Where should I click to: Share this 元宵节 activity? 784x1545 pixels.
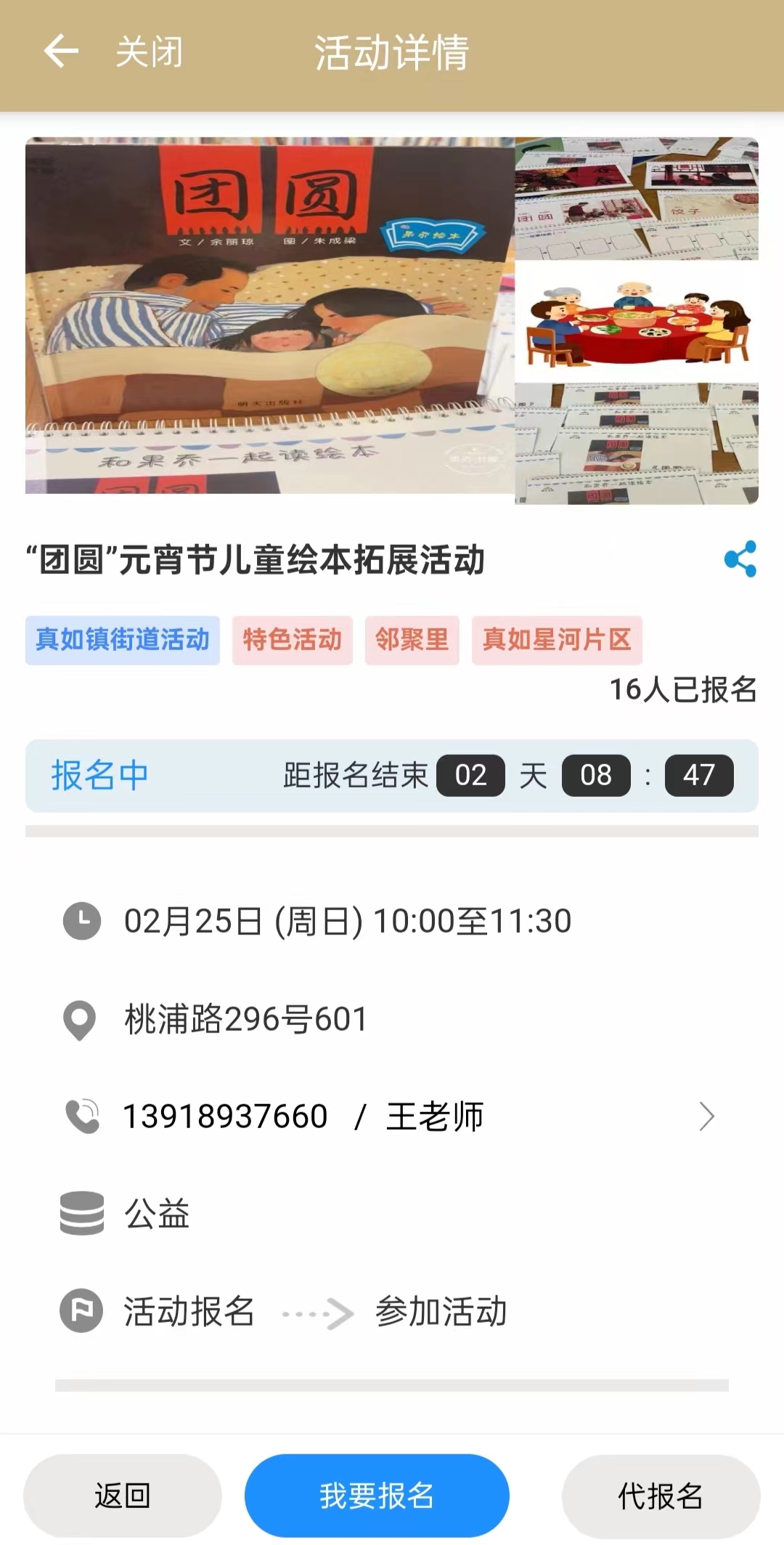tap(740, 559)
